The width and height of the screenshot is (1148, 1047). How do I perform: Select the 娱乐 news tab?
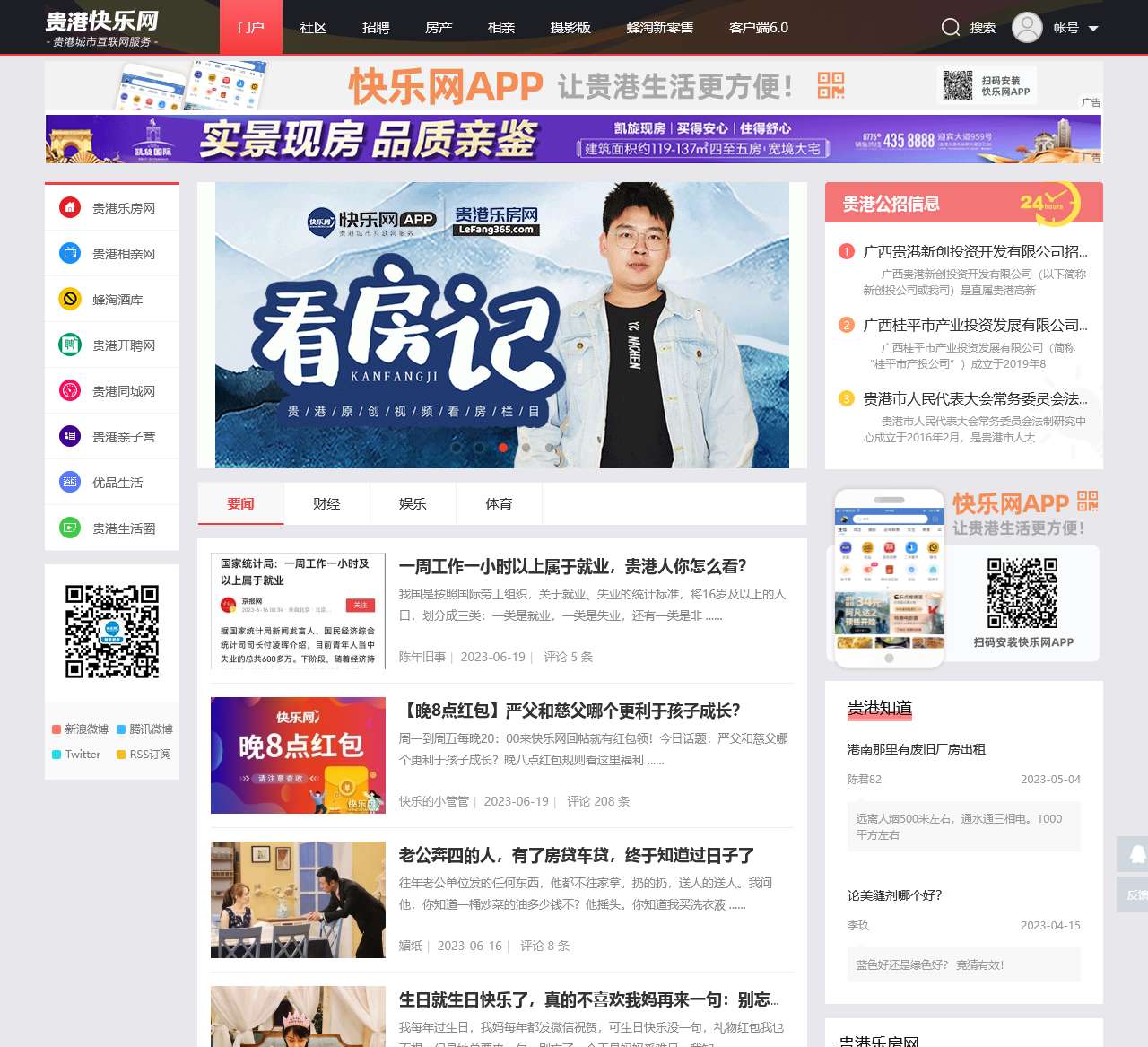coord(413,504)
